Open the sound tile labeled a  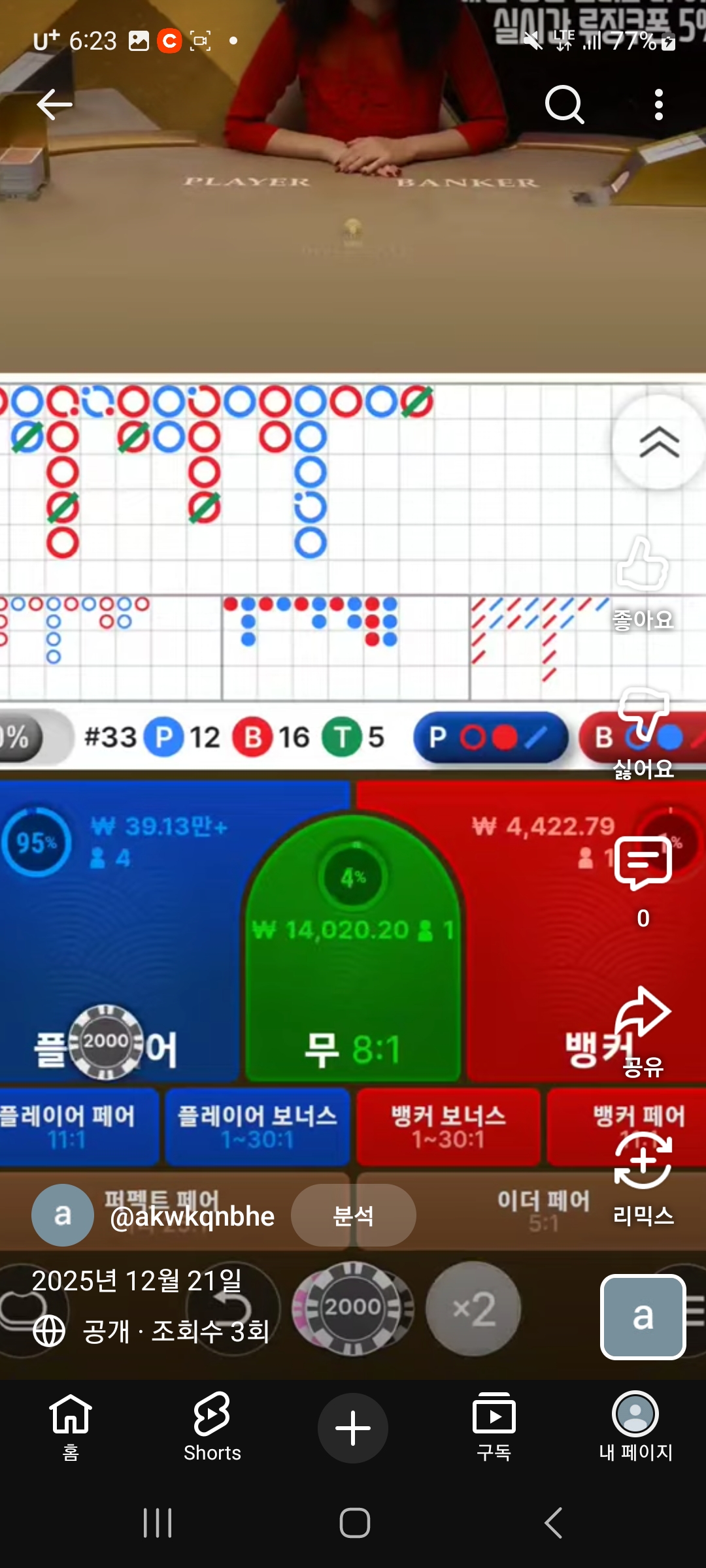643,1316
